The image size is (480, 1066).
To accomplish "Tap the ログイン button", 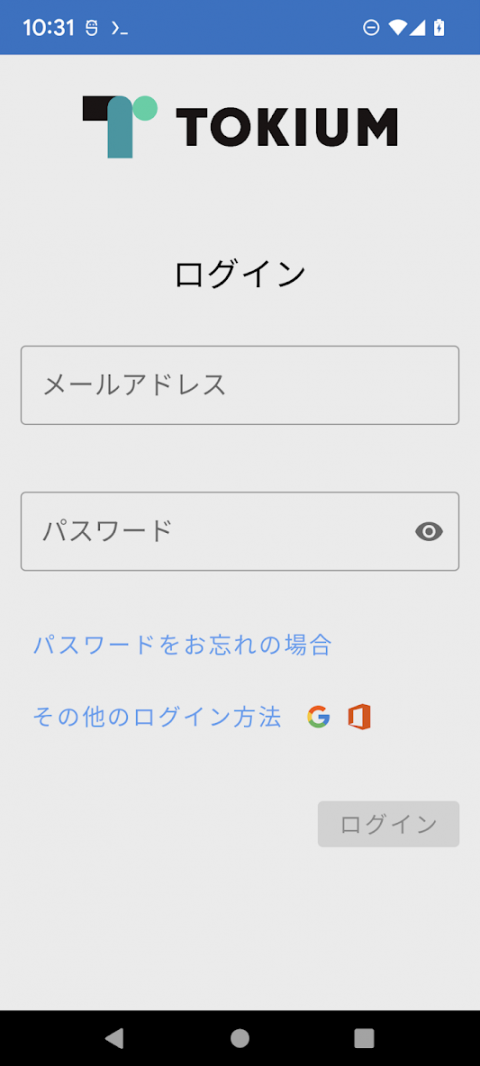I will pos(388,824).
